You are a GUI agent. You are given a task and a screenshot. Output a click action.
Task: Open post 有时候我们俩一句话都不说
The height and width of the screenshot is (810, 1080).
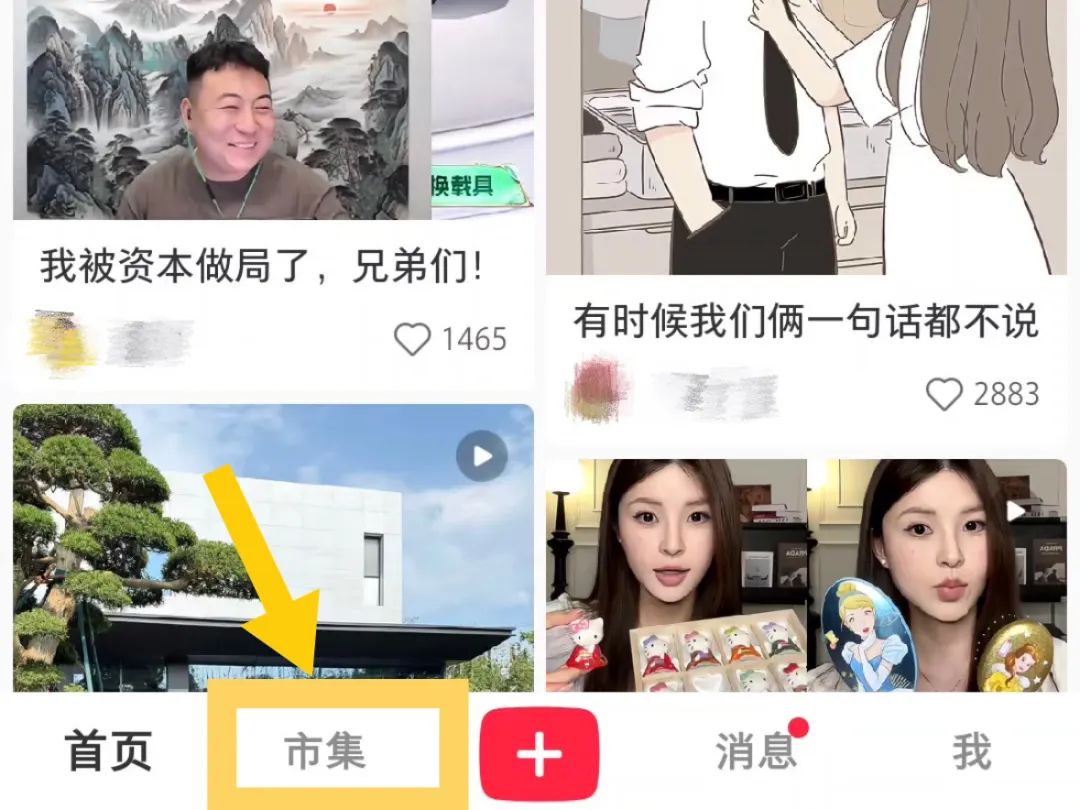click(x=805, y=321)
